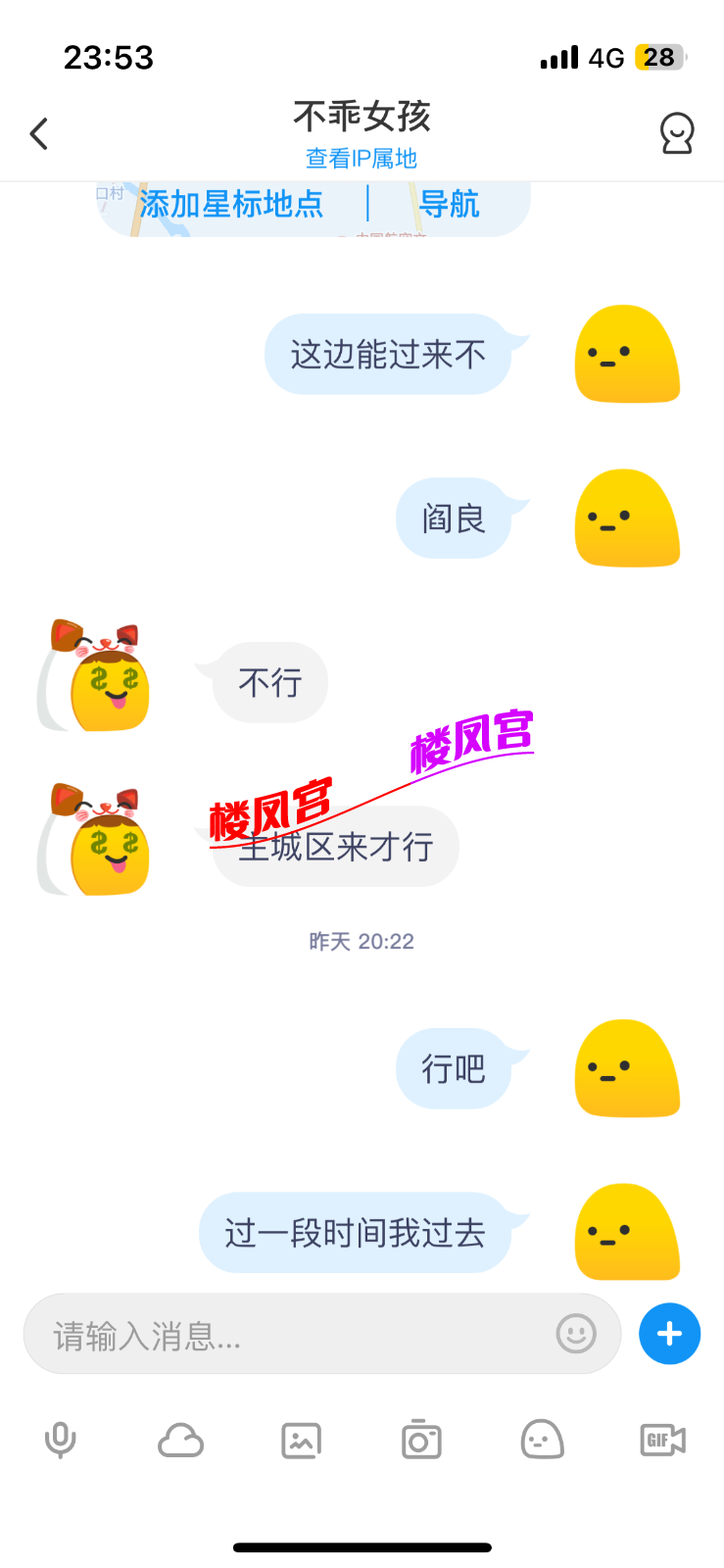Tap the 昨天 20:22 timestamp
724x1568 pixels.
pyautogui.click(x=362, y=941)
